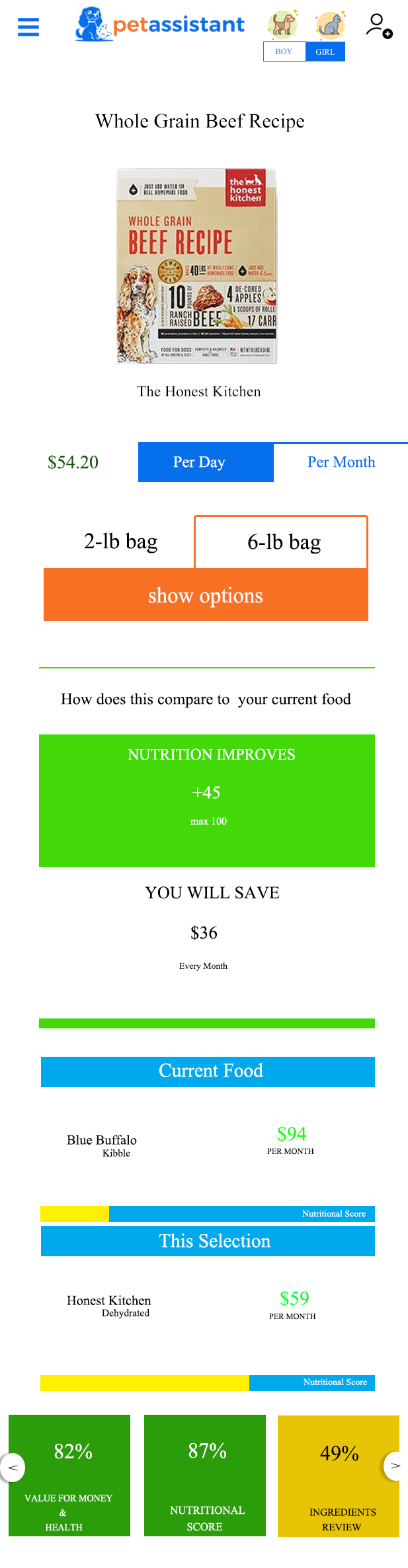The image size is (408, 1568).
Task: Go to the petassistant home logo
Action: pyautogui.click(x=160, y=25)
